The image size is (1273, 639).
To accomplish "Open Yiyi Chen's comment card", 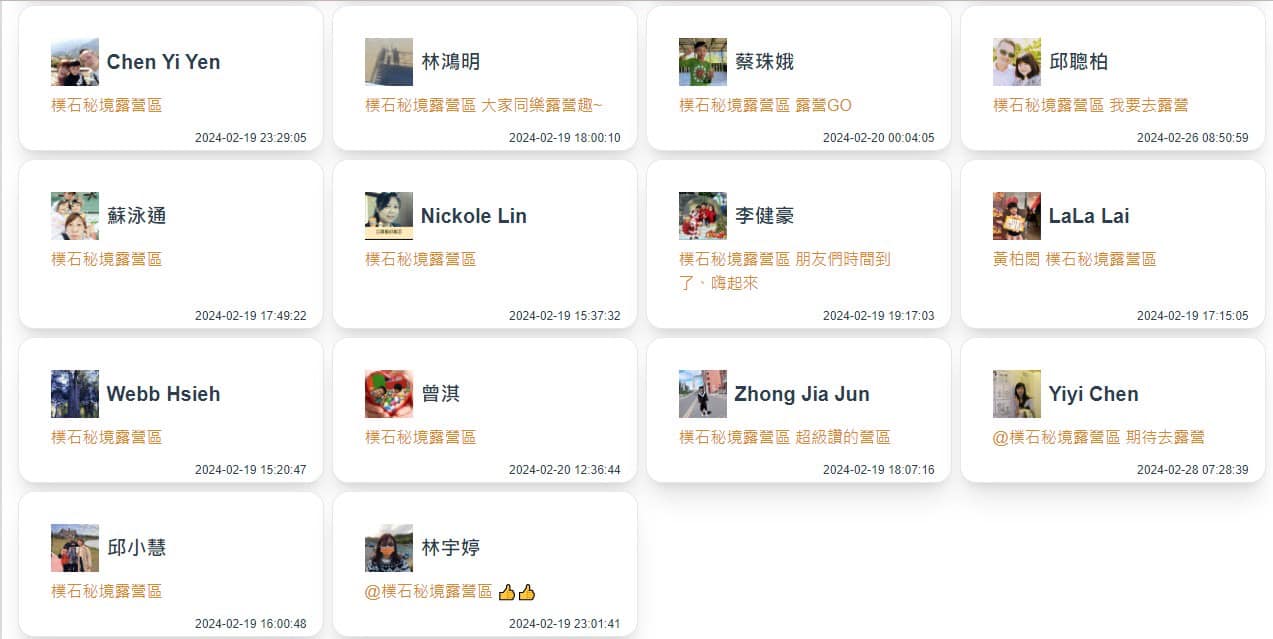I will [1112, 410].
